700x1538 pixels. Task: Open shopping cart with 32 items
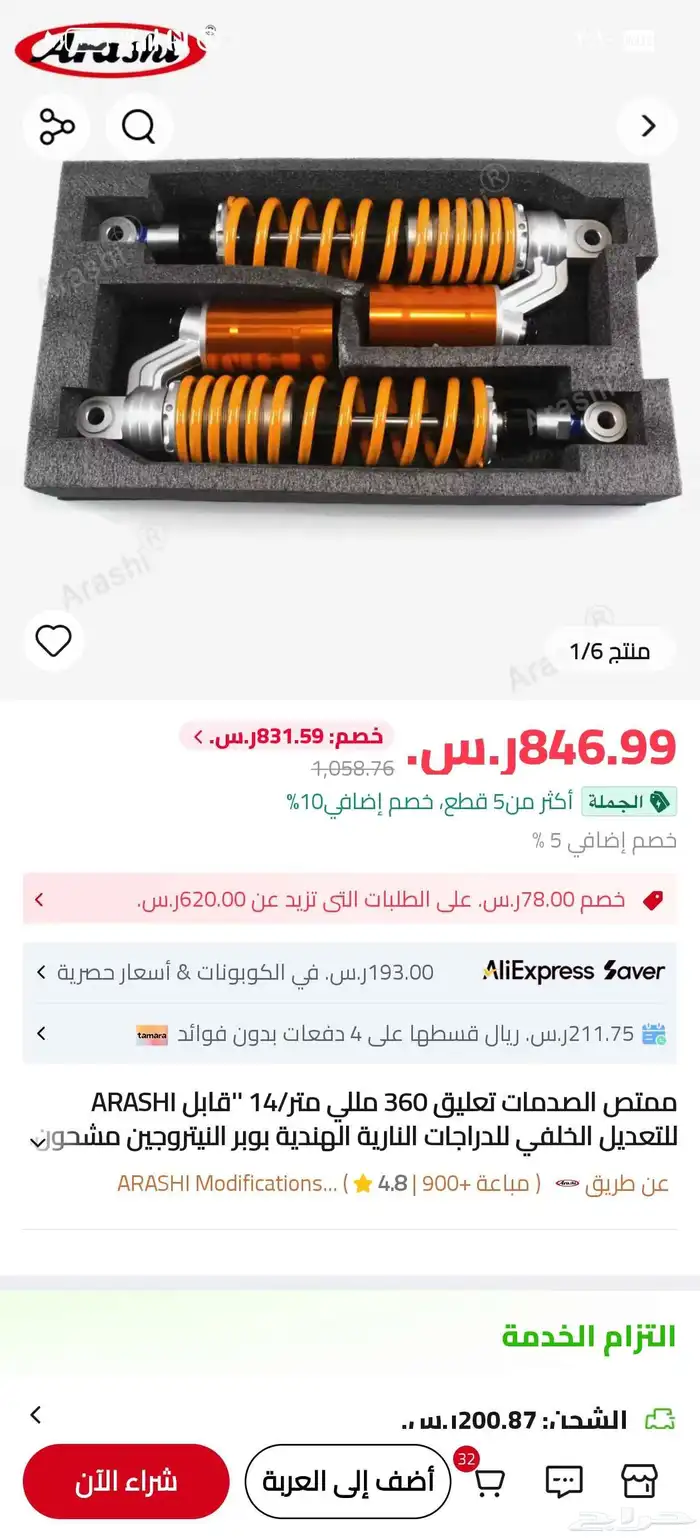487,1482
